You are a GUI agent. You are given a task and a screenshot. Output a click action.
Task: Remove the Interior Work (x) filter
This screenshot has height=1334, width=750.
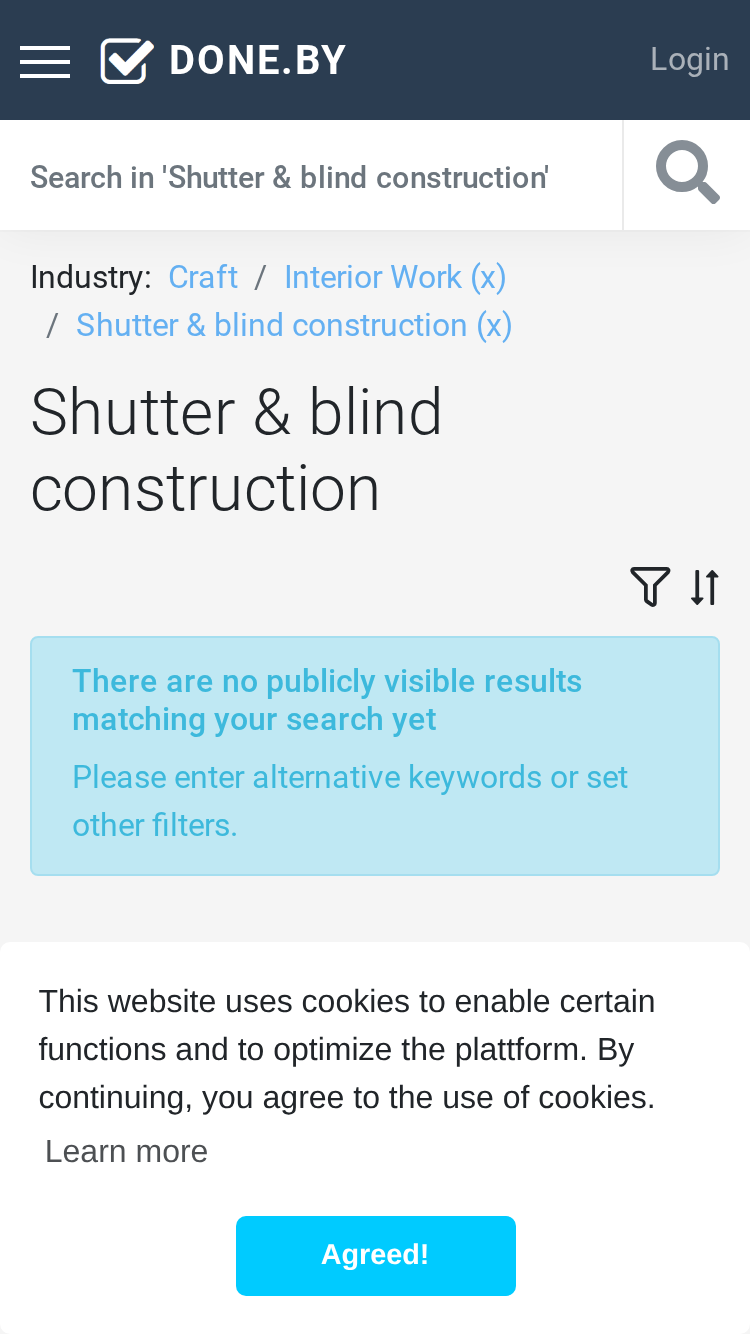[395, 277]
